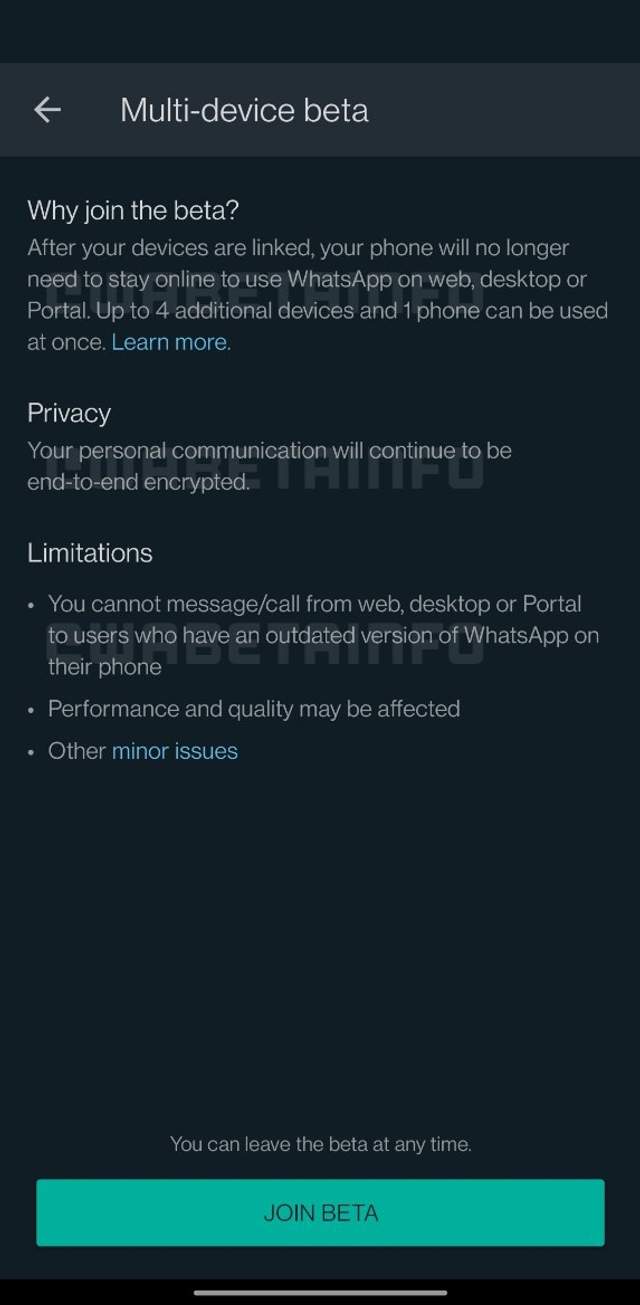Tap the JOIN BETA button
The image size is (640, 1305).
tap(320, 1213)
